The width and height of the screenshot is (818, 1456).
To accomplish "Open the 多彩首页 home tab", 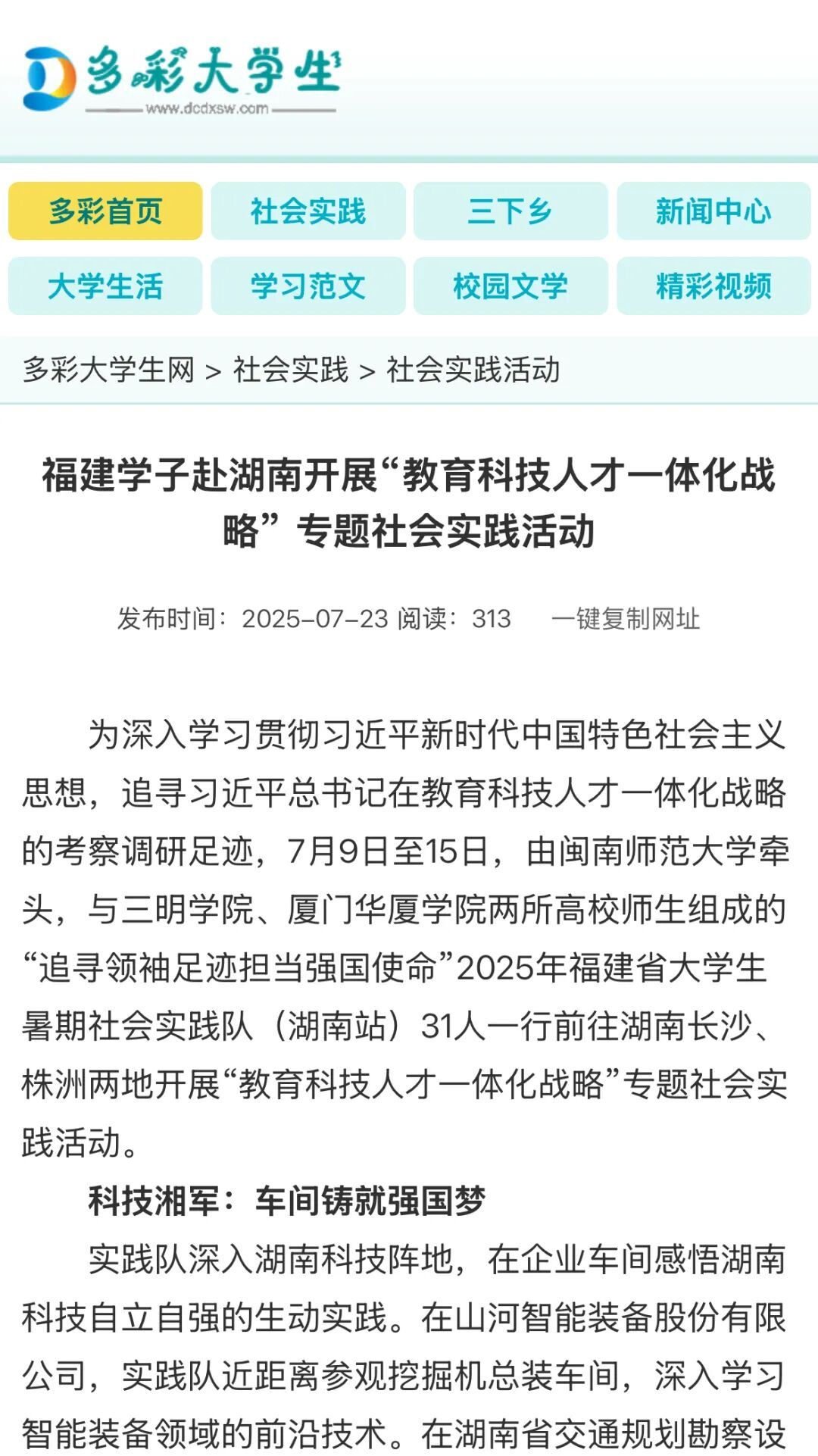I will coord(105,211).
